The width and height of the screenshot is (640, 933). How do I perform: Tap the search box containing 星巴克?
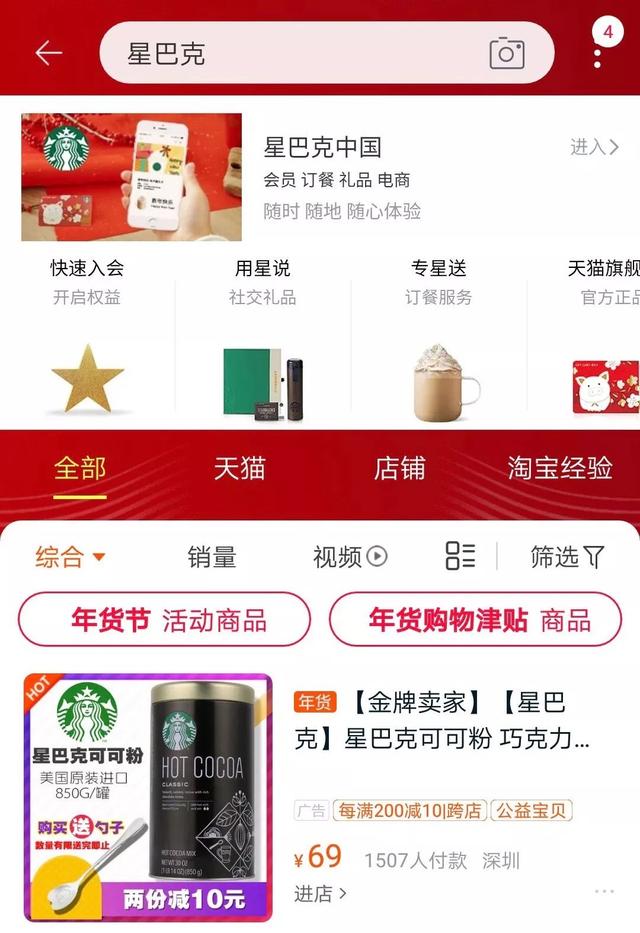[x=300, y=53]
